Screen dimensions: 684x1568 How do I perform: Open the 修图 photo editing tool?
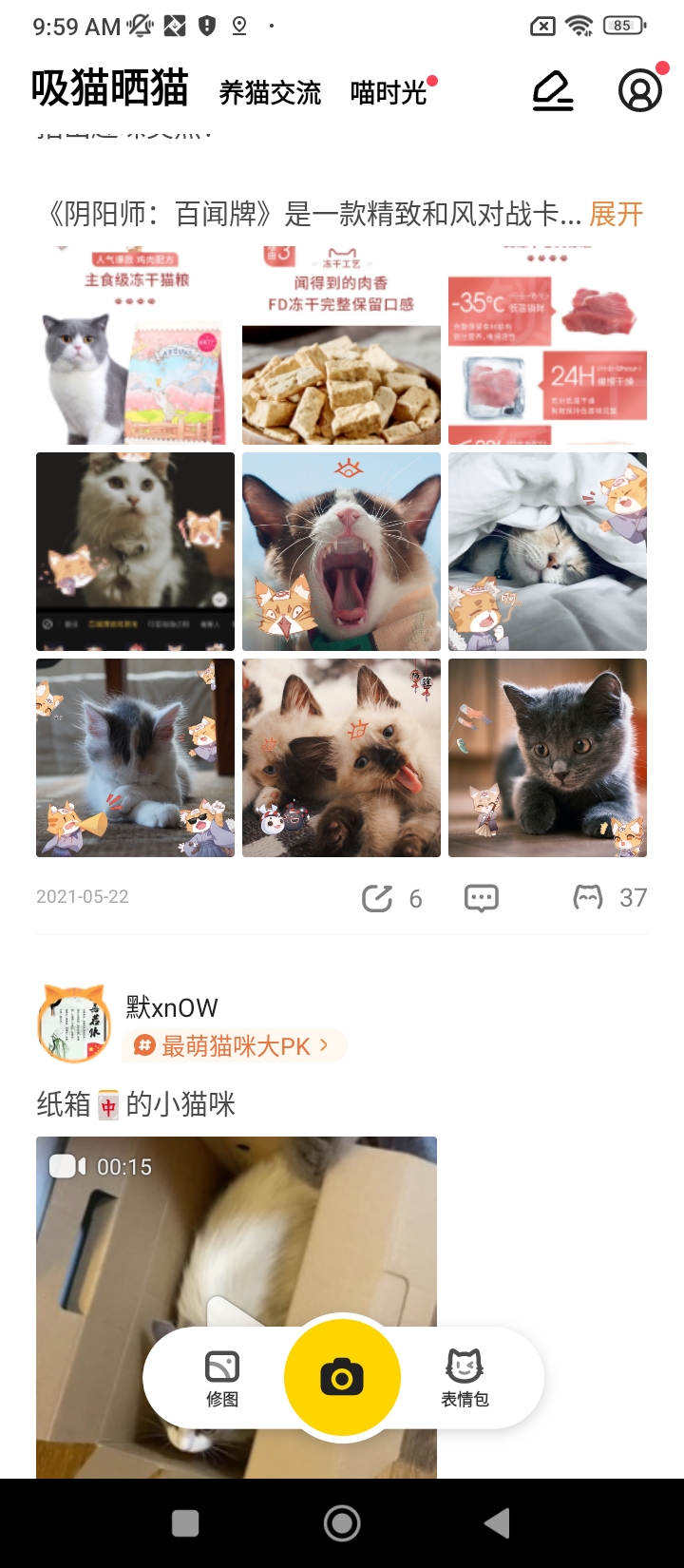click(x=222, y=1378)
